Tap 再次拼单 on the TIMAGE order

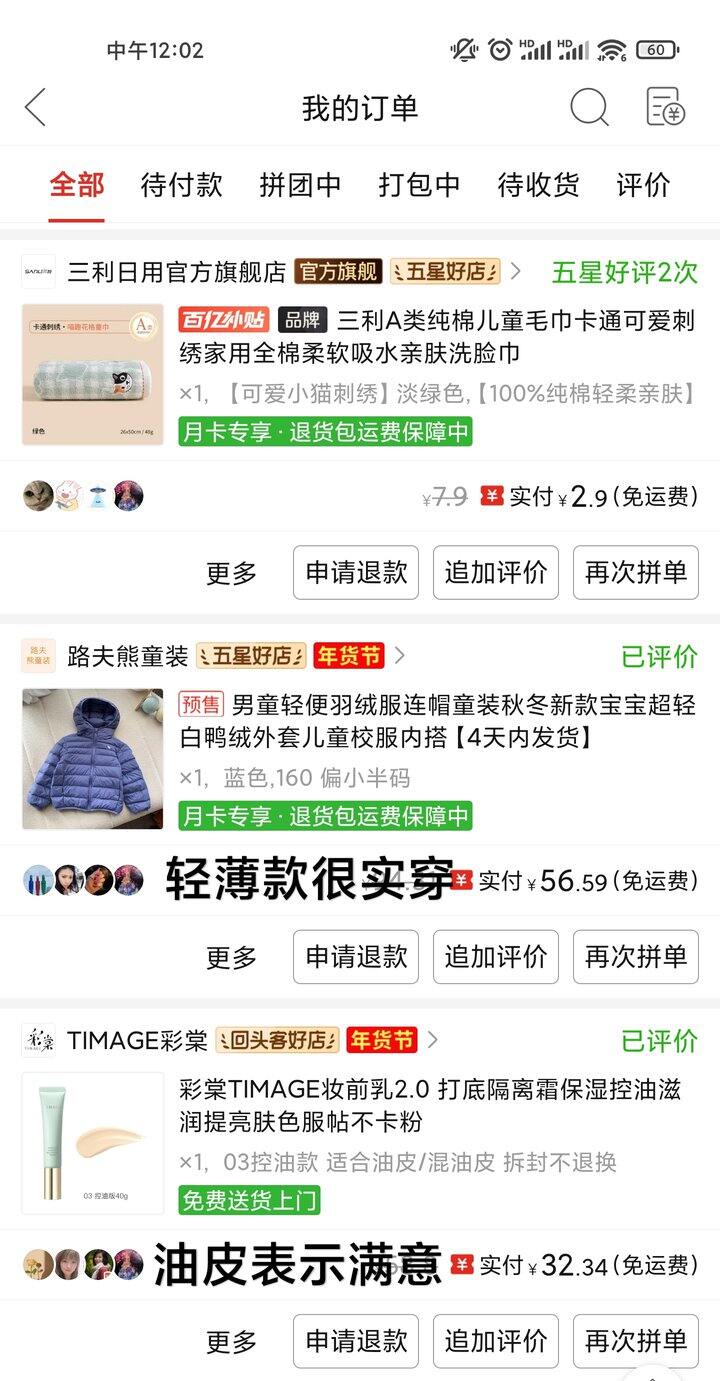point(636,1340)
